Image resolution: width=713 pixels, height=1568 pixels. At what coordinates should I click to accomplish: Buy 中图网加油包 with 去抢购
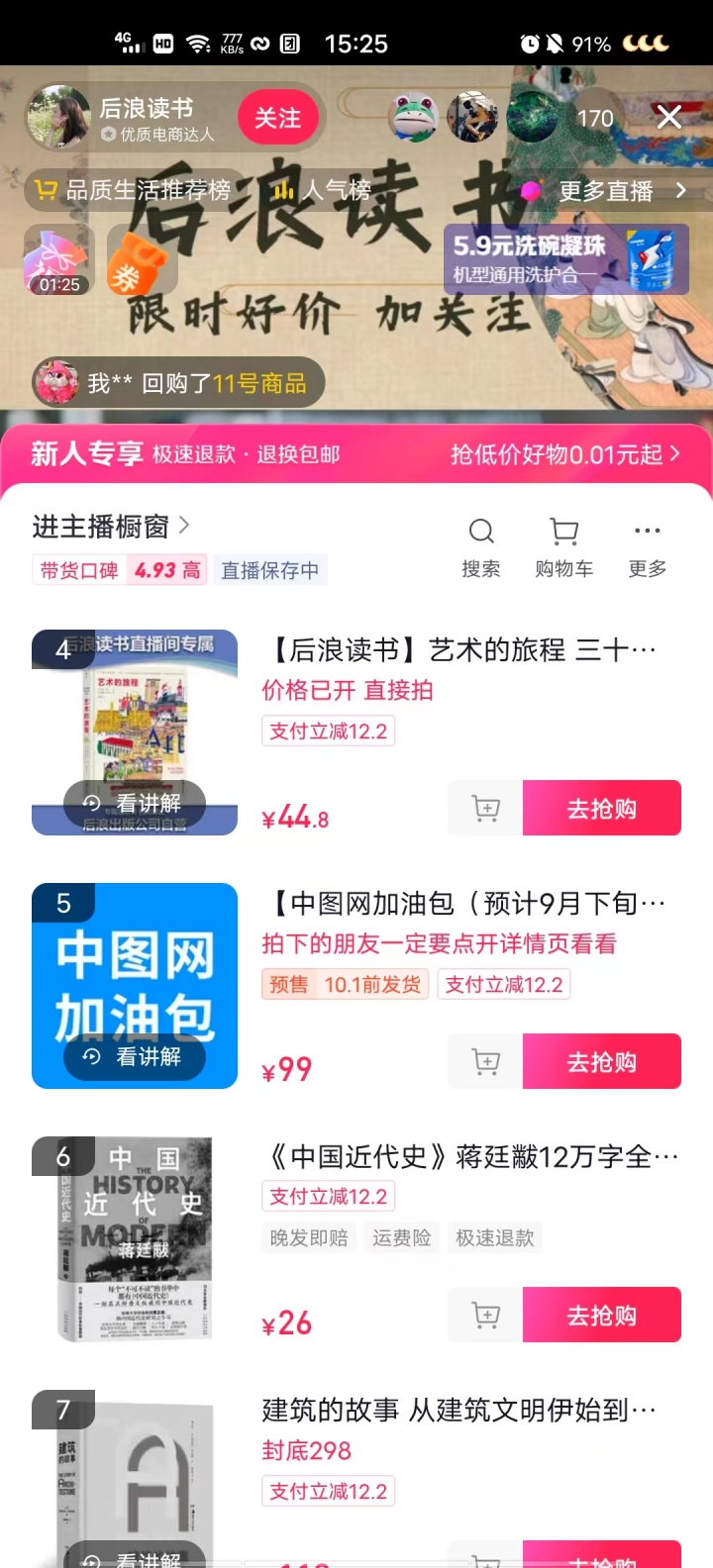pos(601,1062)
